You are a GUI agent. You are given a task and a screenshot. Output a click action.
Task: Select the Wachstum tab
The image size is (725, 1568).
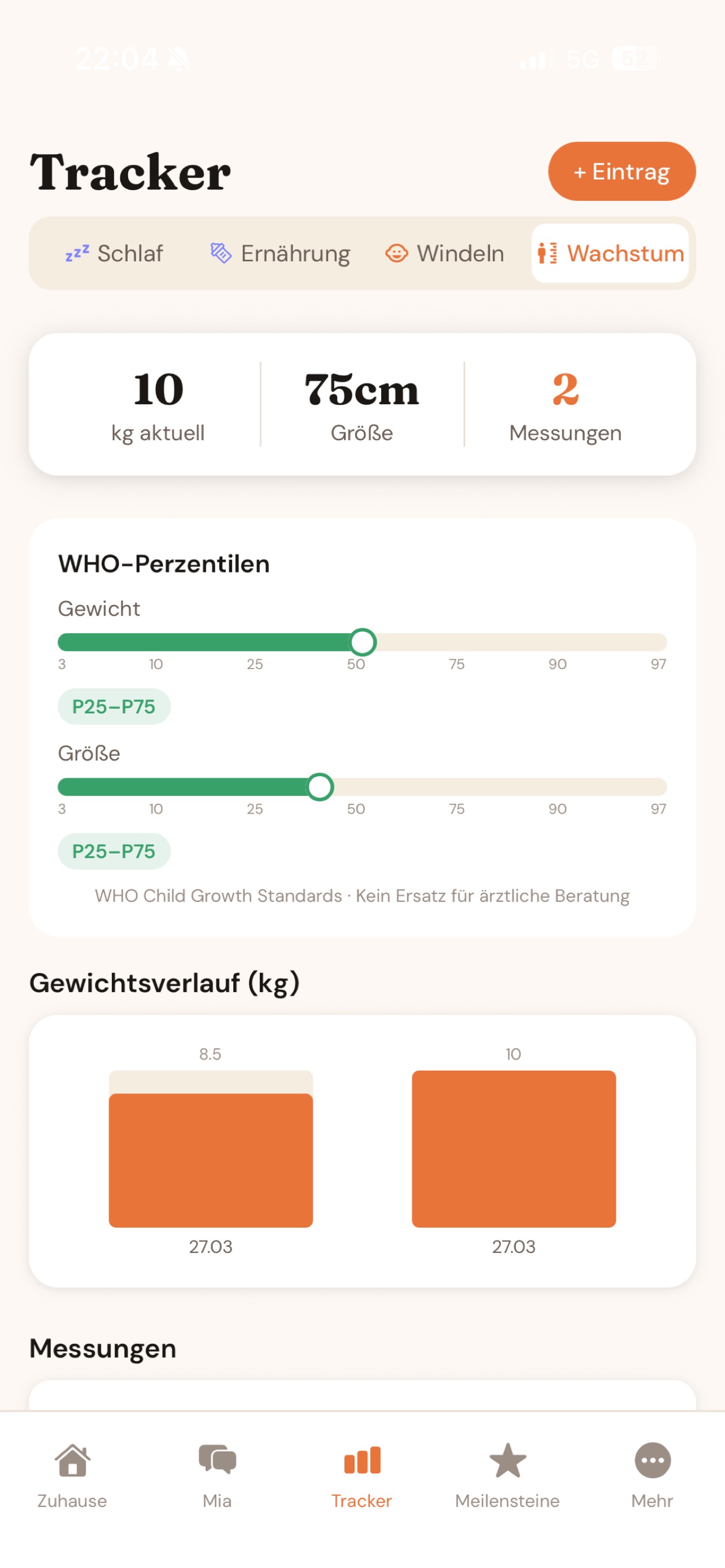[x=610, y=253]
